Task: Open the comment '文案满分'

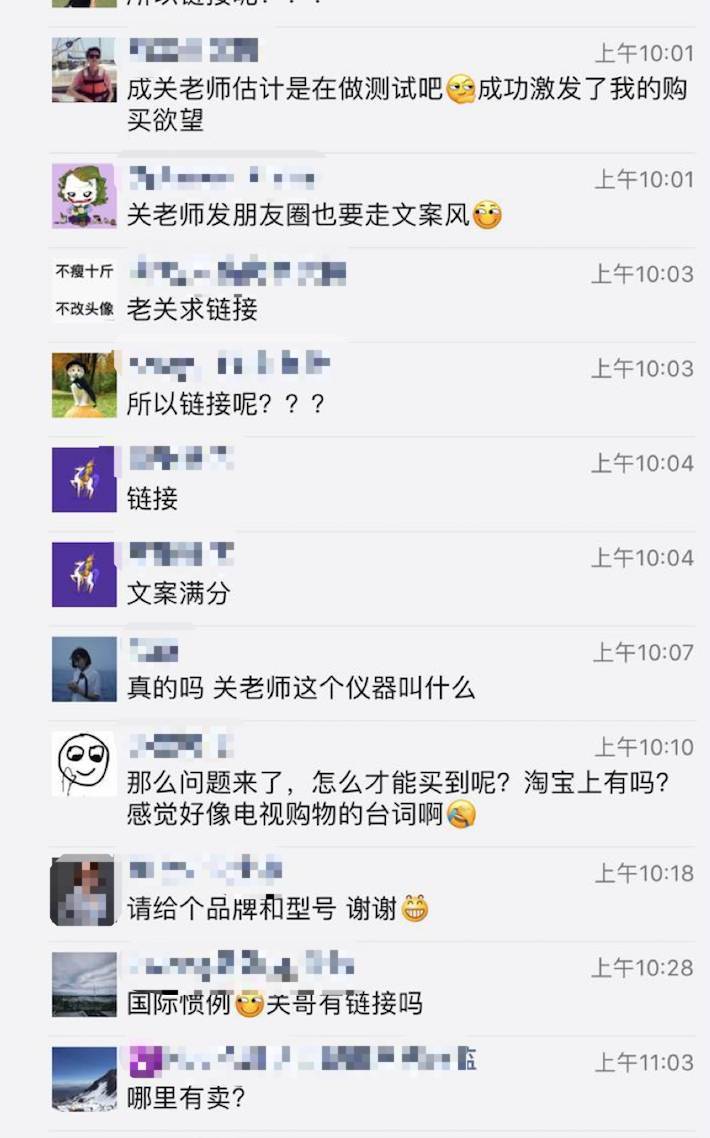Action: coord(178,593)
